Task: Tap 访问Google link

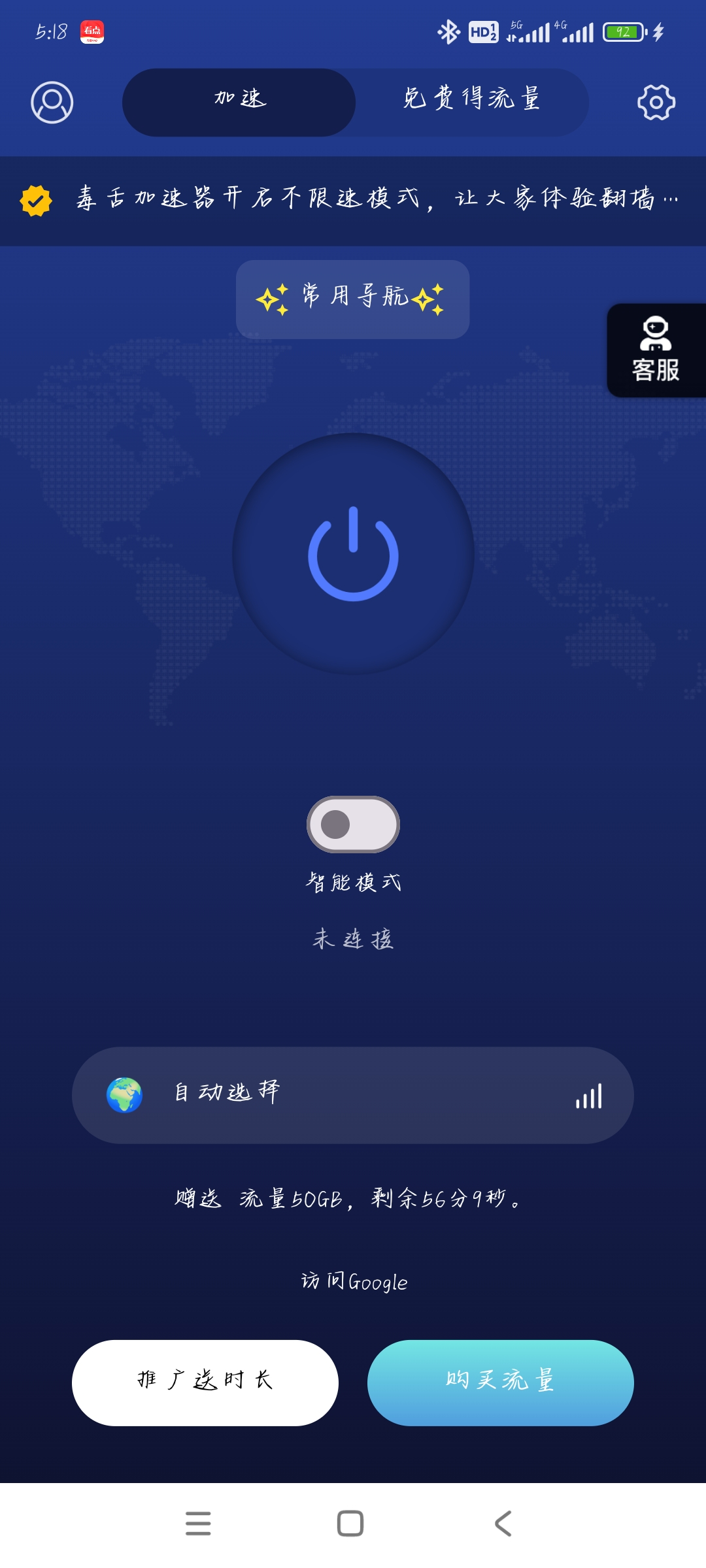Action: click(354, 1281)
